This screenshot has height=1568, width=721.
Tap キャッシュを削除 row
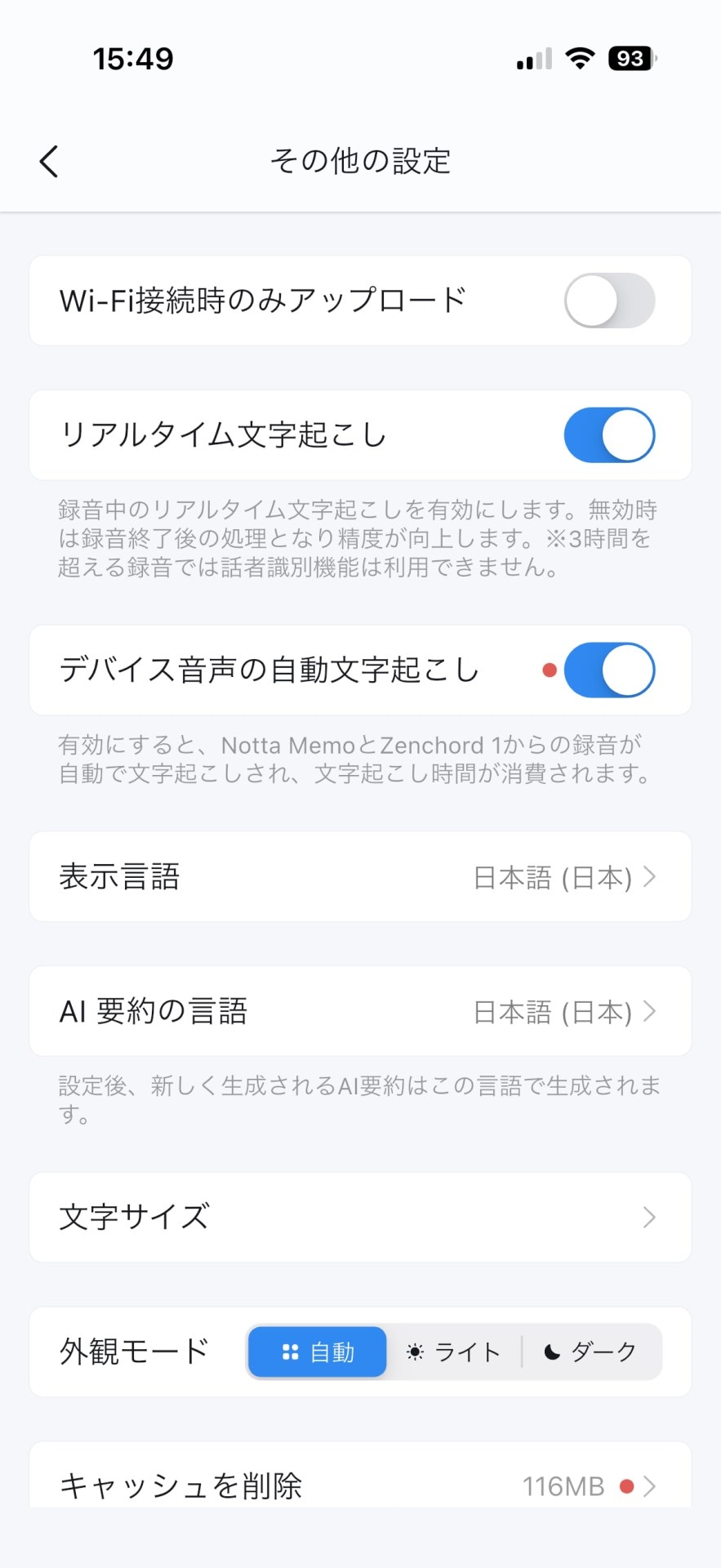pyautogui.click(x=360, y=1483)
